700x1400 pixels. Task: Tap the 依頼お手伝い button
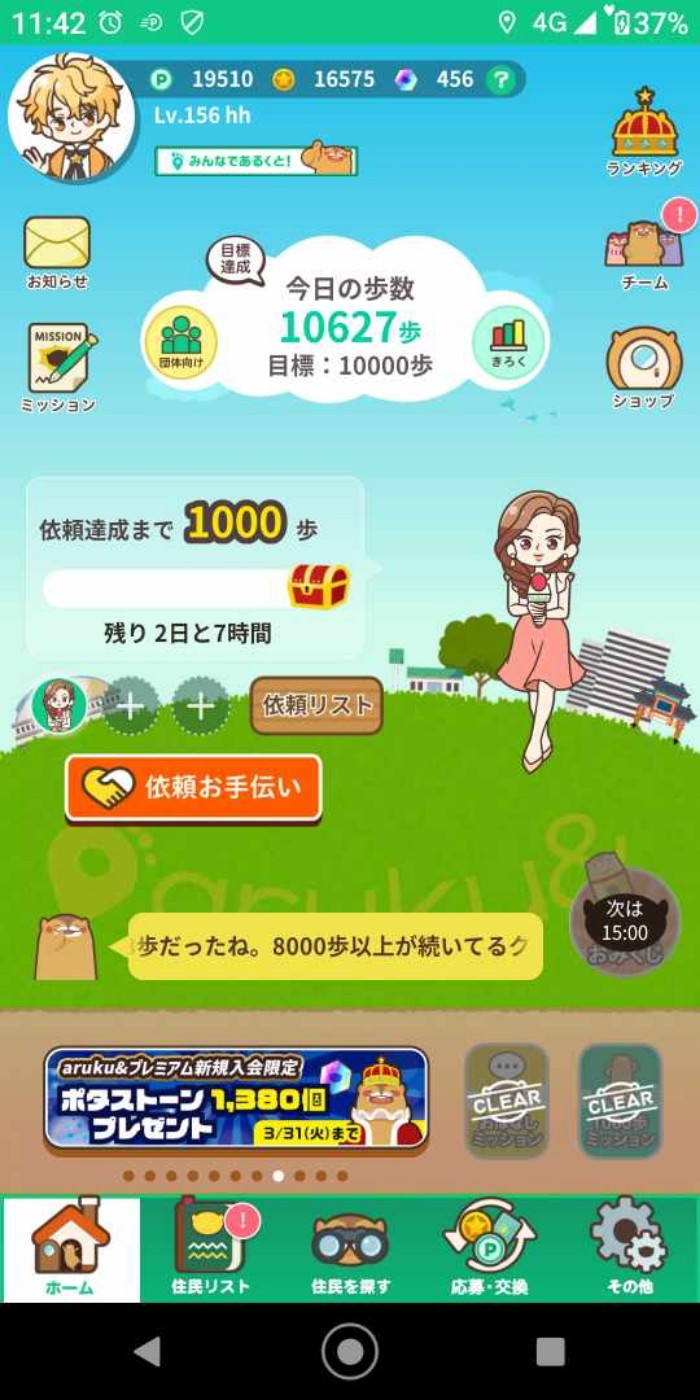point(194,788)
